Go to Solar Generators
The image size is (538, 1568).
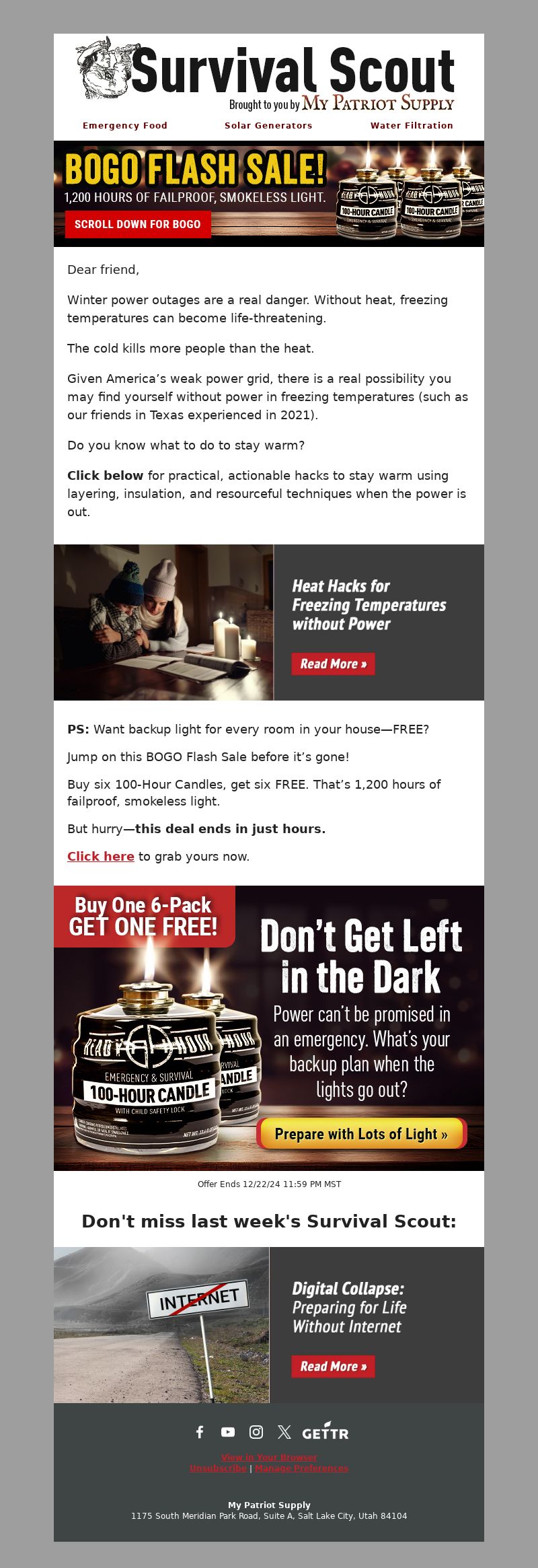point(268,125)
